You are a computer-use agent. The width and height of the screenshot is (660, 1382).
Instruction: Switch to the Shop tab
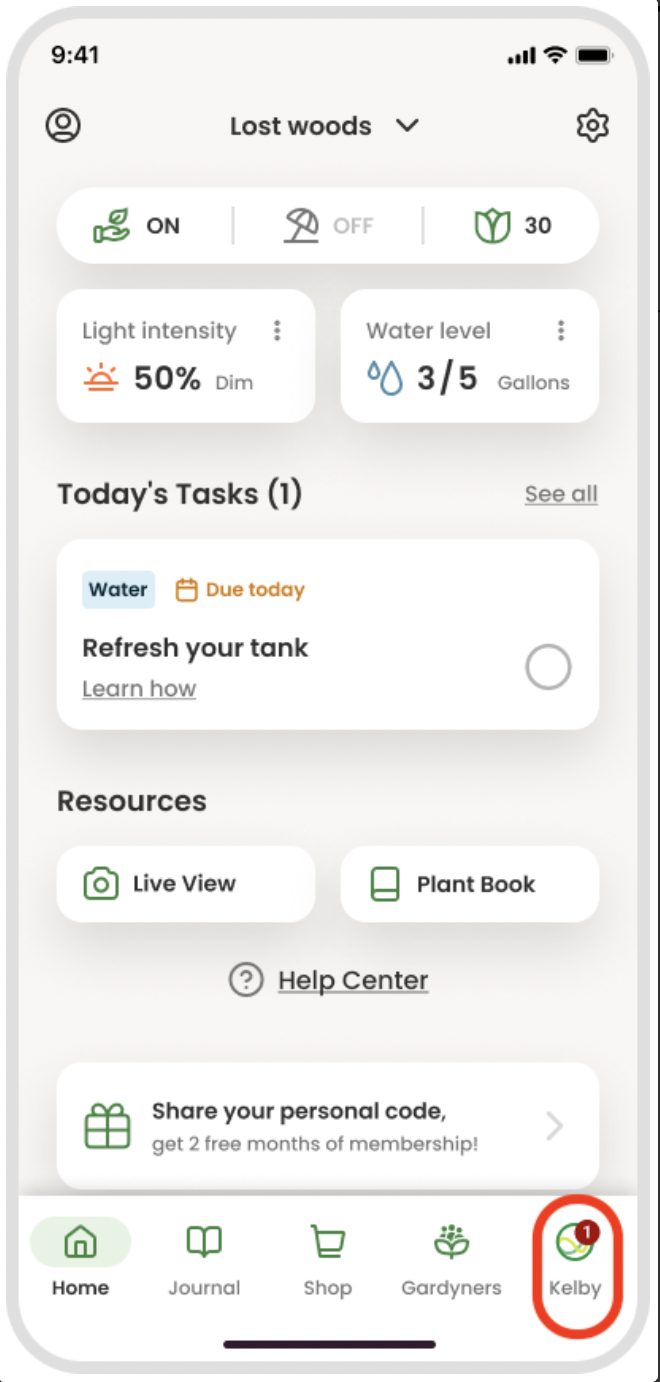pyautogui.click(x=328, y=1259)
